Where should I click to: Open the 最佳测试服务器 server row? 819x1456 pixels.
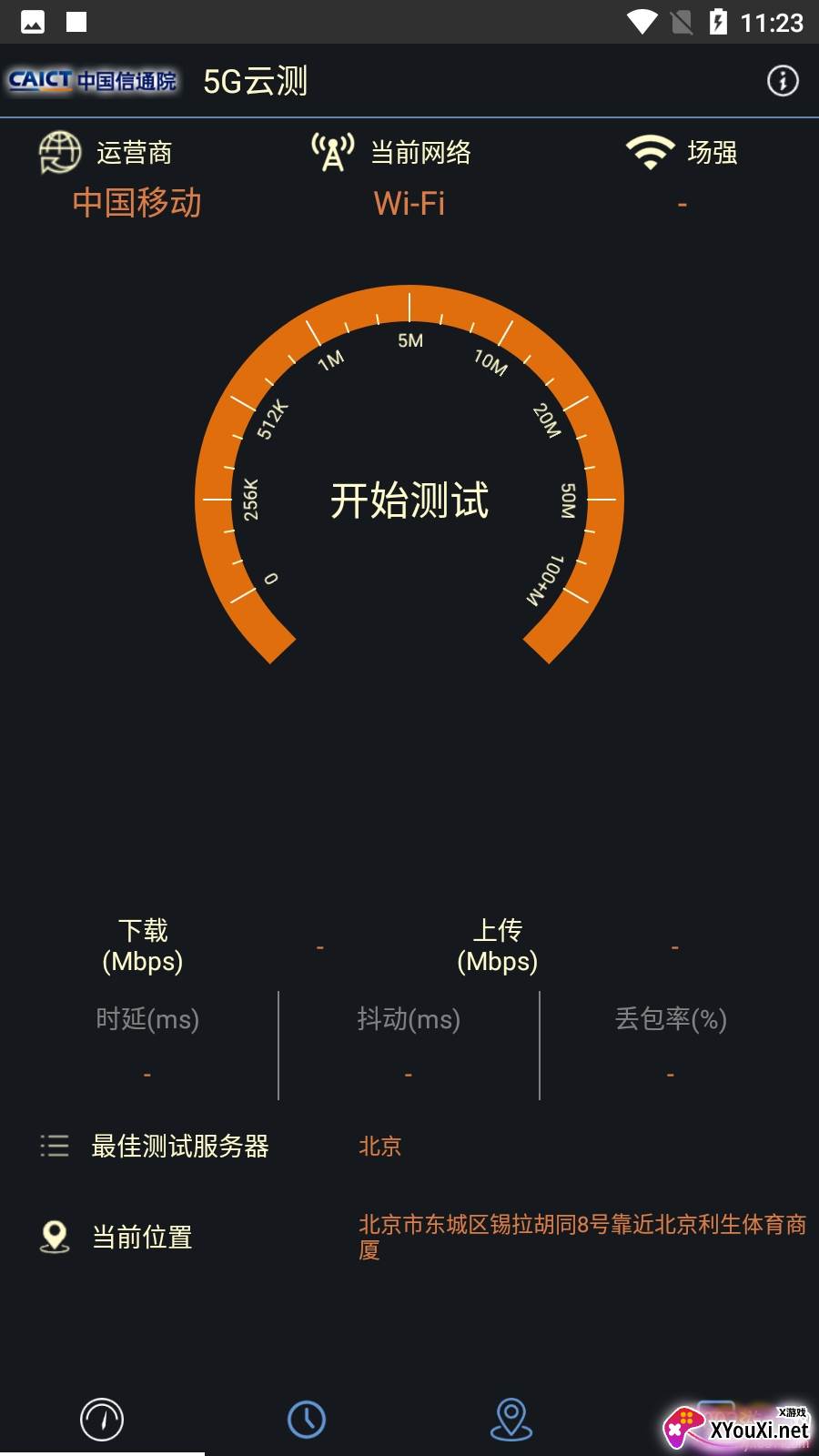180,1146
